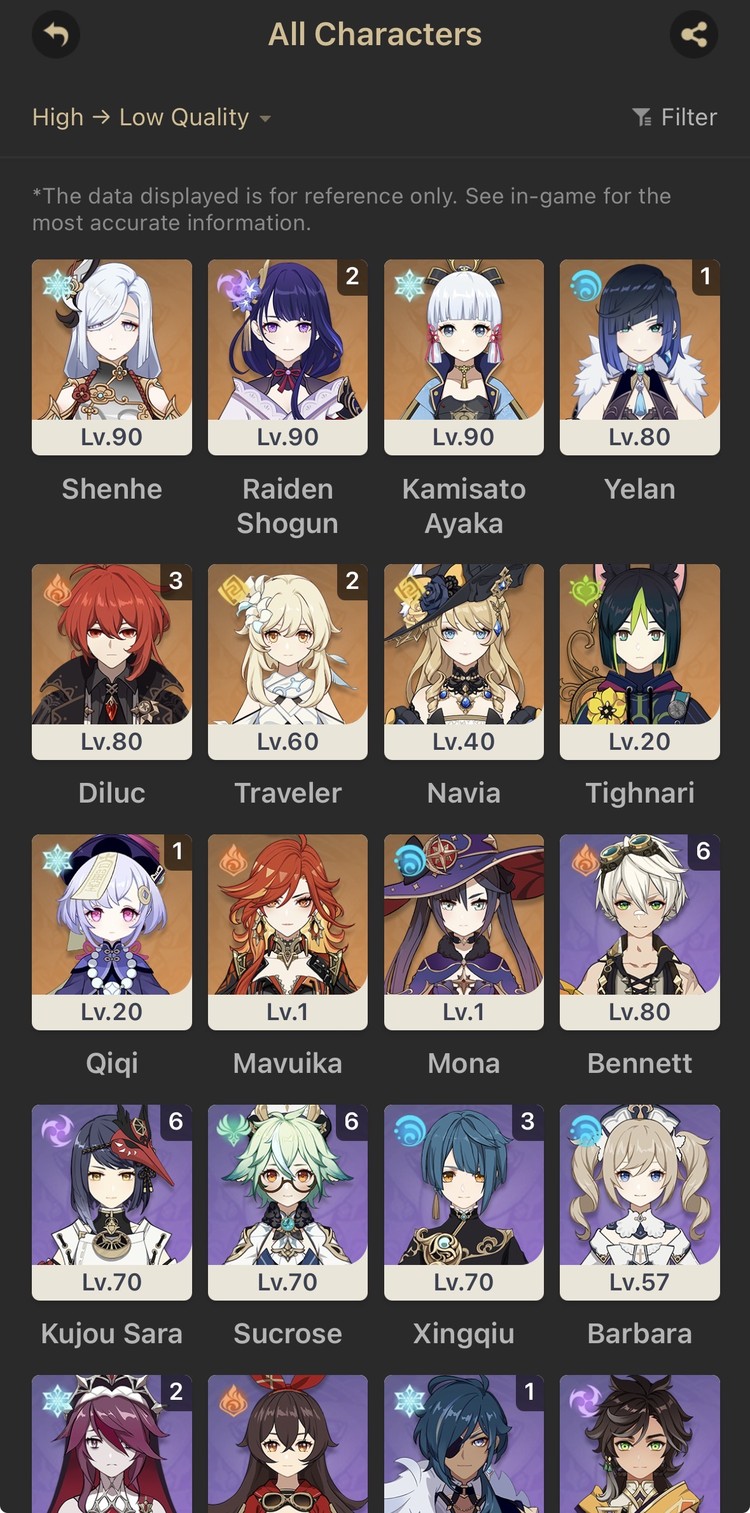Share the All Characters page
The image size is (750, 1513).
pos(694,35)
